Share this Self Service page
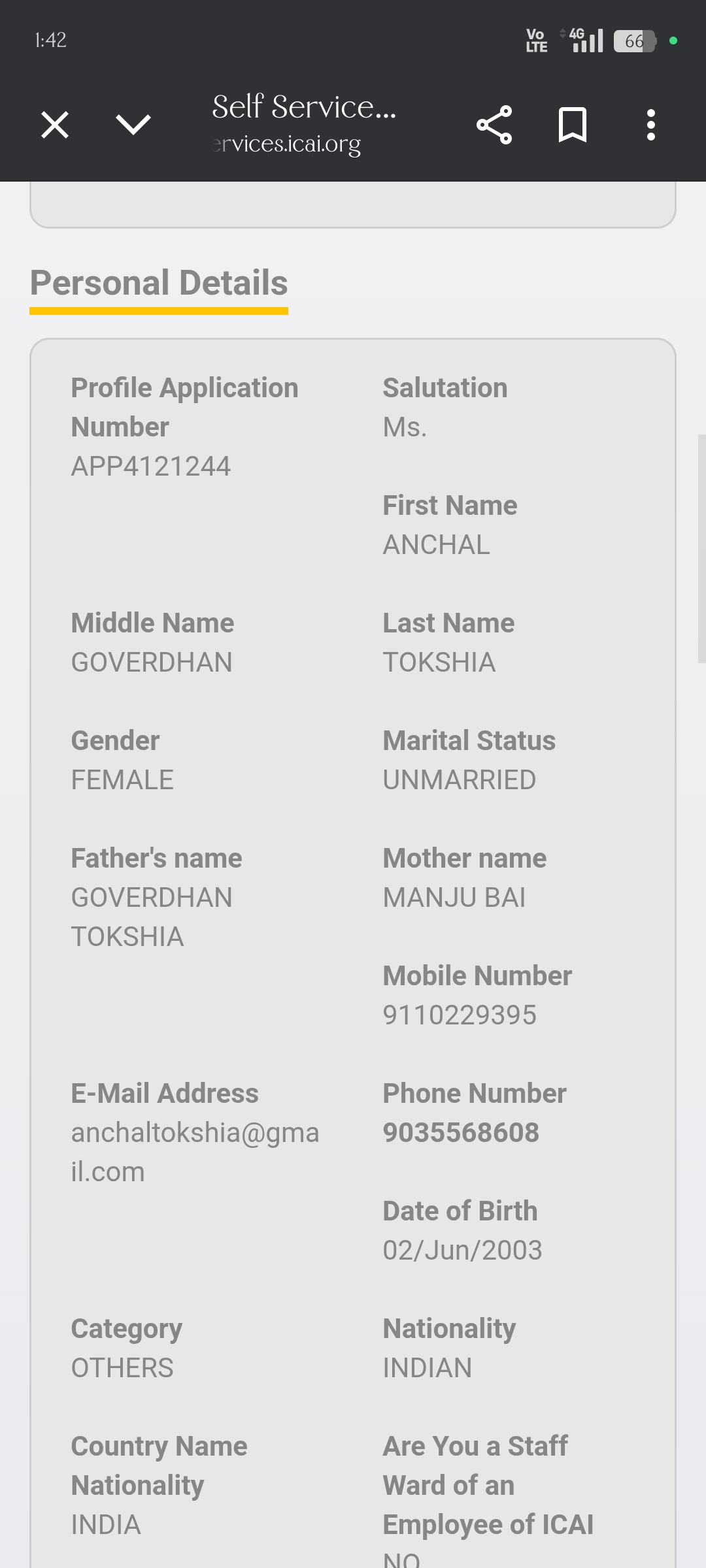 click(x=495, y=124)
